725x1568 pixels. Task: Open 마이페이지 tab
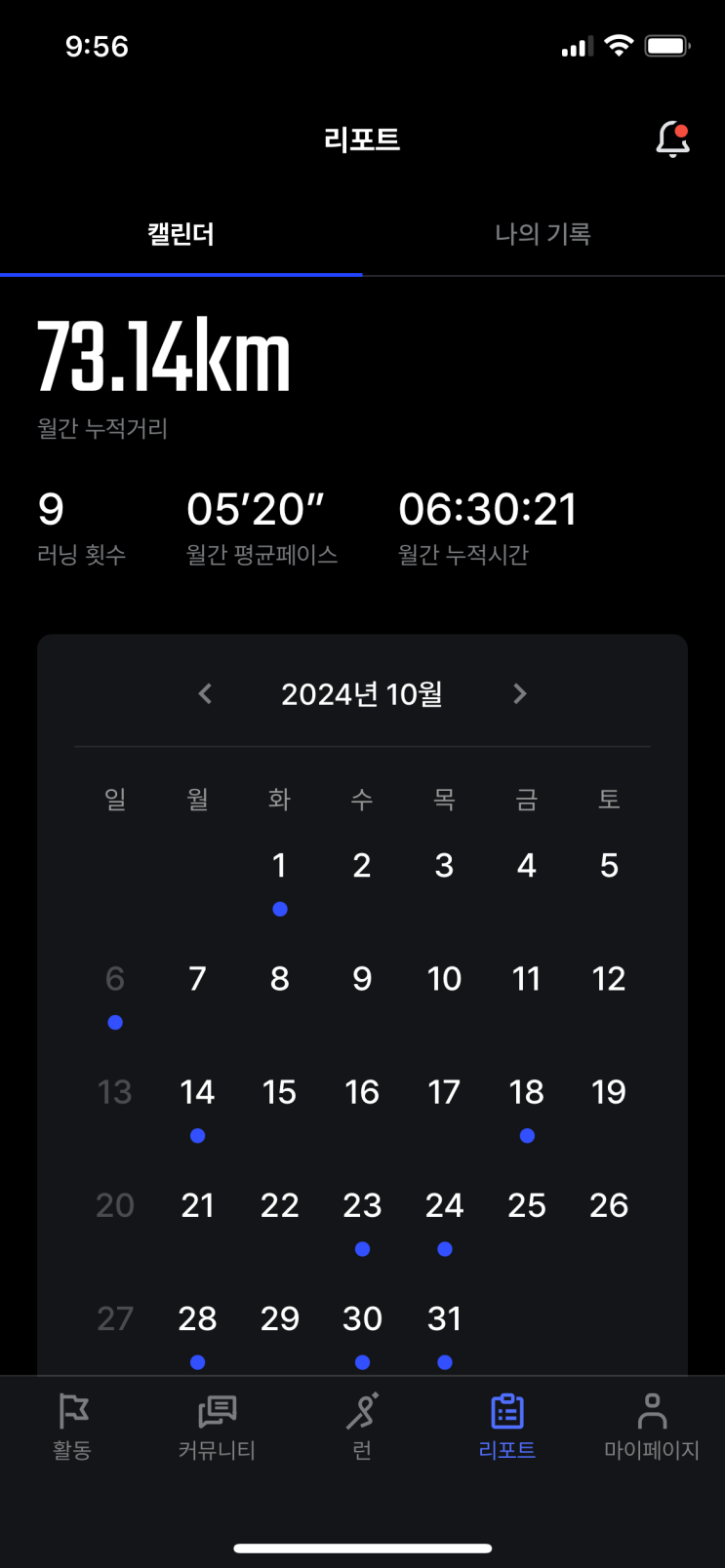pyautogui.click(x=652, y=1426)
